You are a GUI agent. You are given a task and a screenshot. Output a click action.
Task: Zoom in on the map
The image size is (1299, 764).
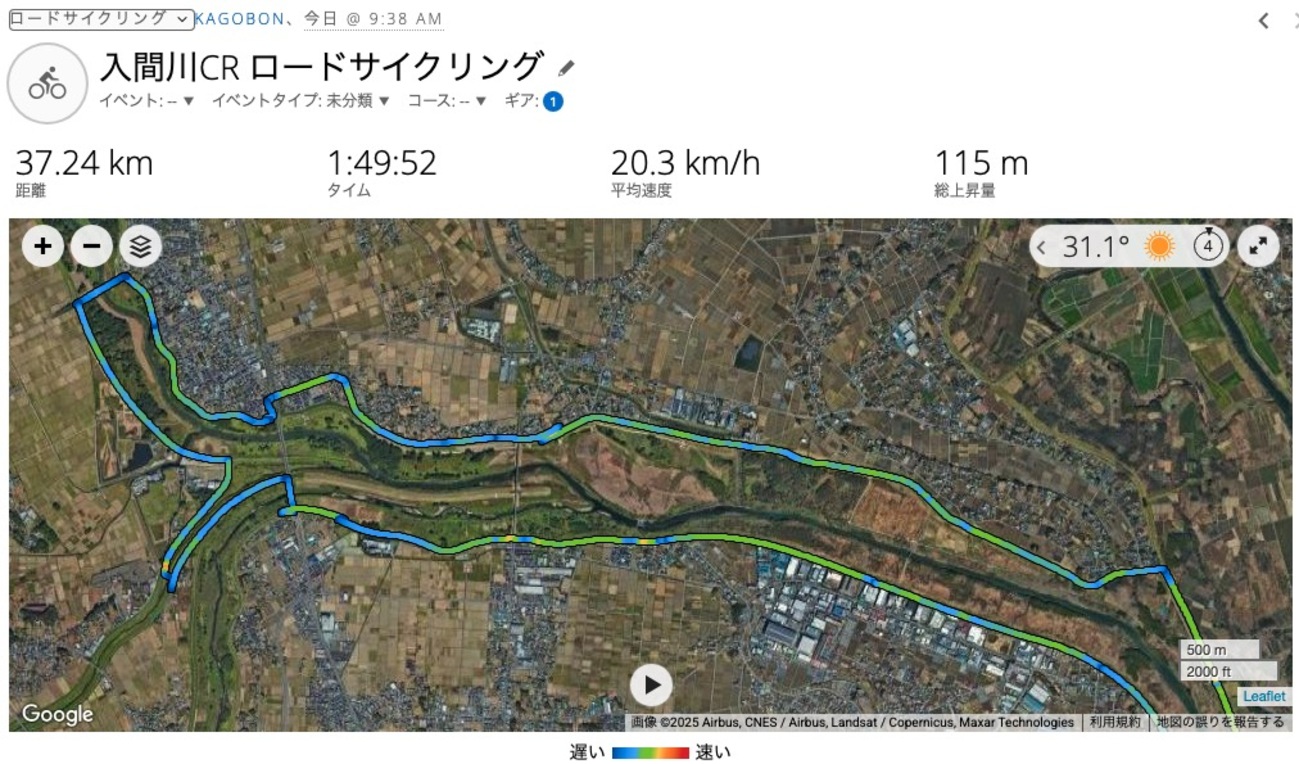click(43, 246)
